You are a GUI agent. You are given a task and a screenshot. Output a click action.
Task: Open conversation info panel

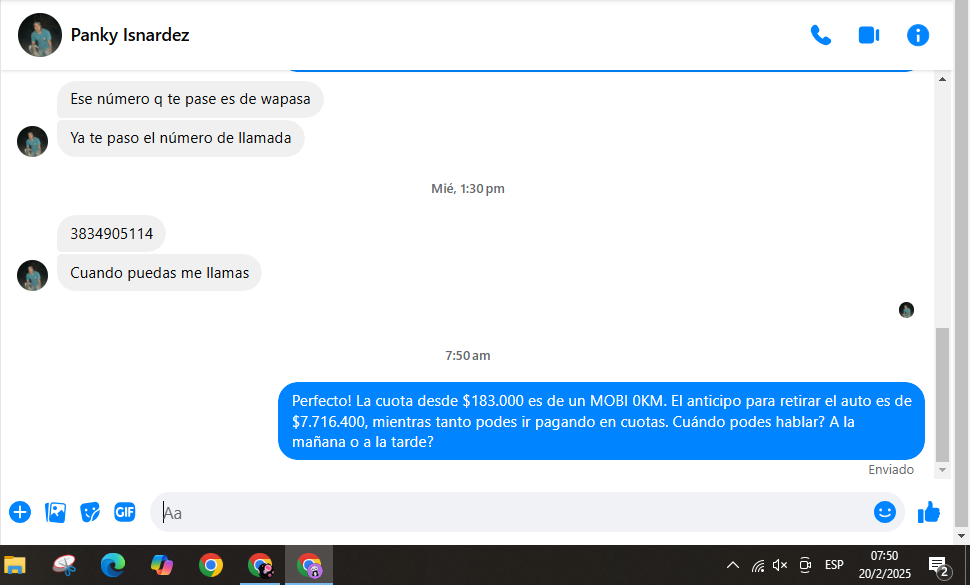917,35
